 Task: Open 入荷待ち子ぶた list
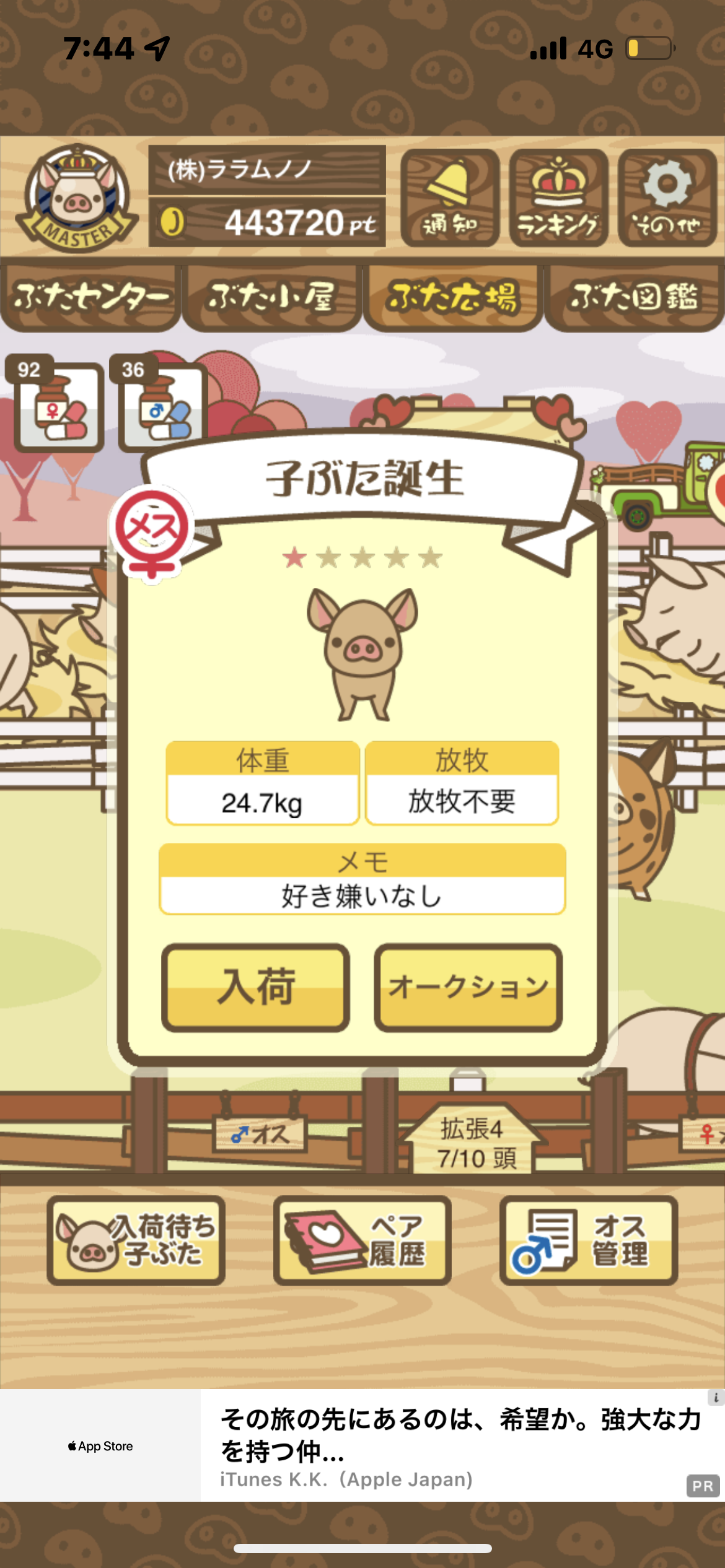136,1240
